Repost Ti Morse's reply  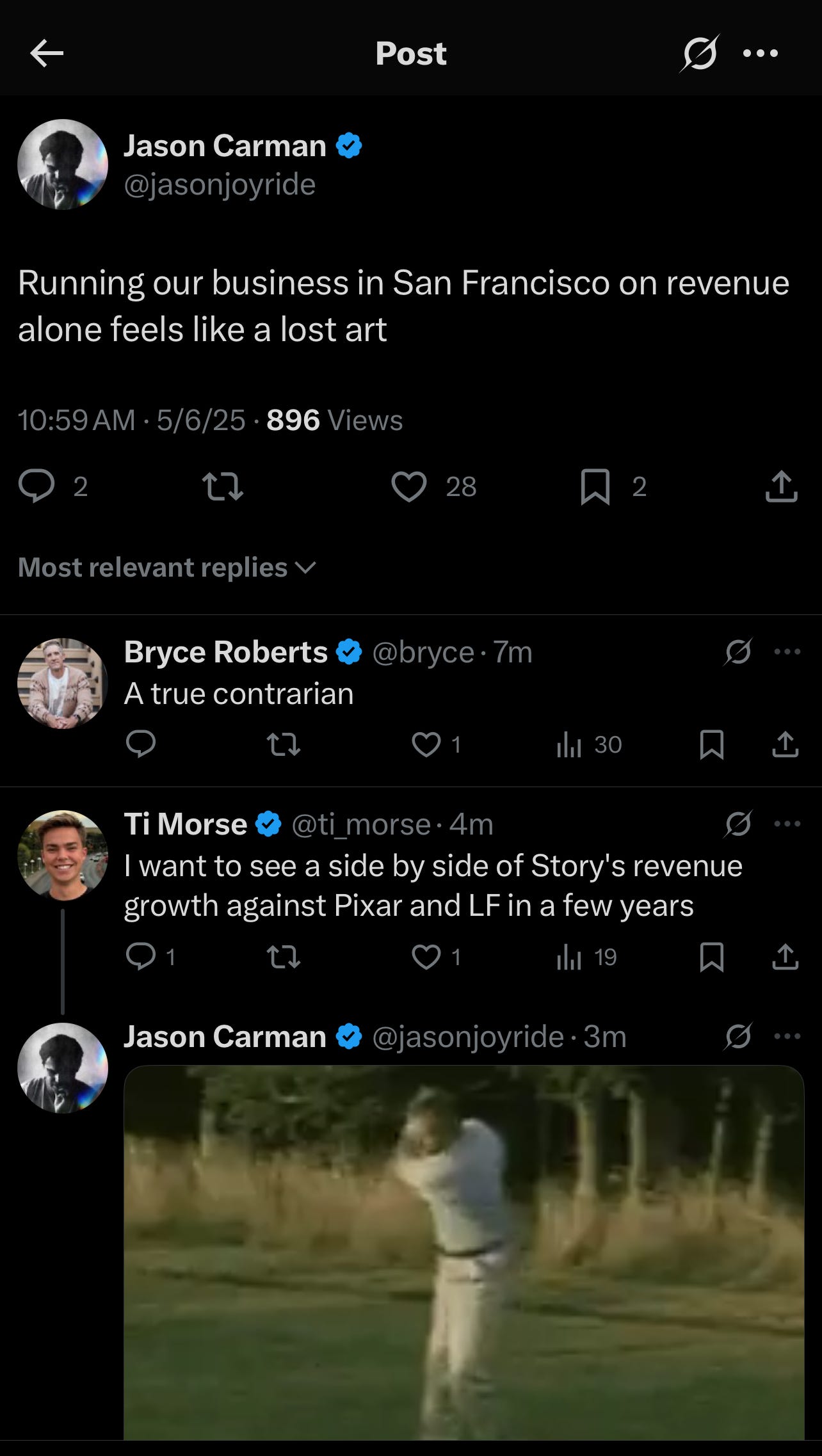point(283,957)
